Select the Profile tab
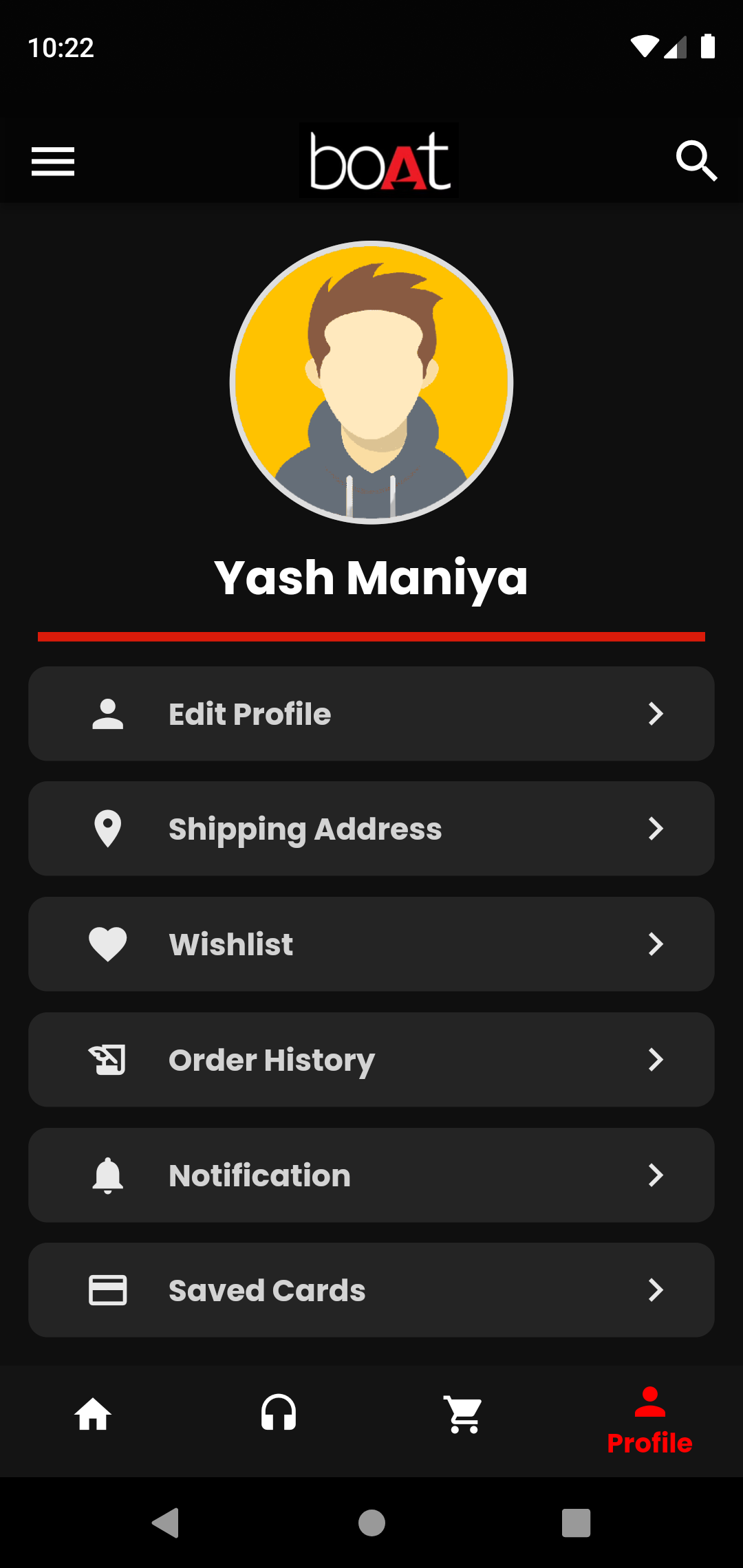The width and height of the screenshot is (743, 1568). pos(649,1421)
